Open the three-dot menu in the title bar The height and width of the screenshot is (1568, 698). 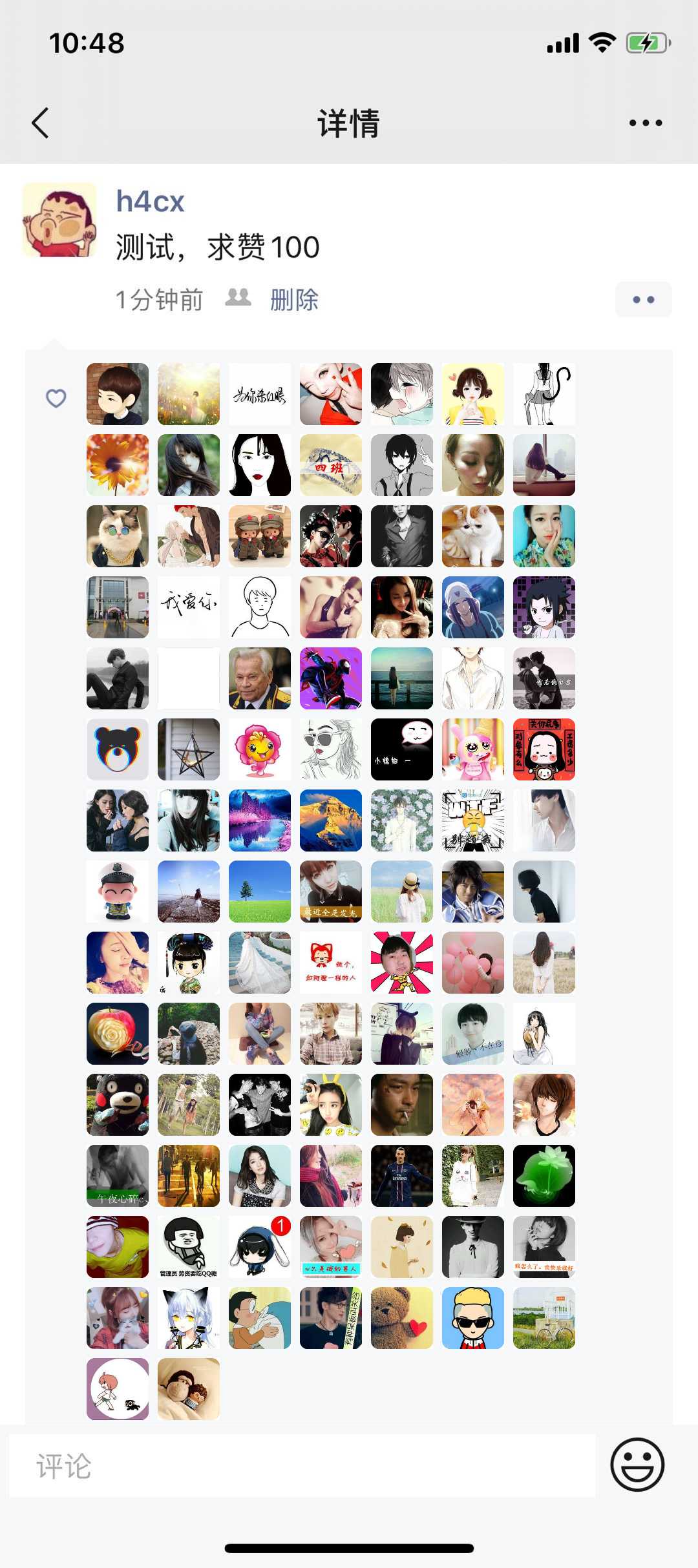pos(645,123)
